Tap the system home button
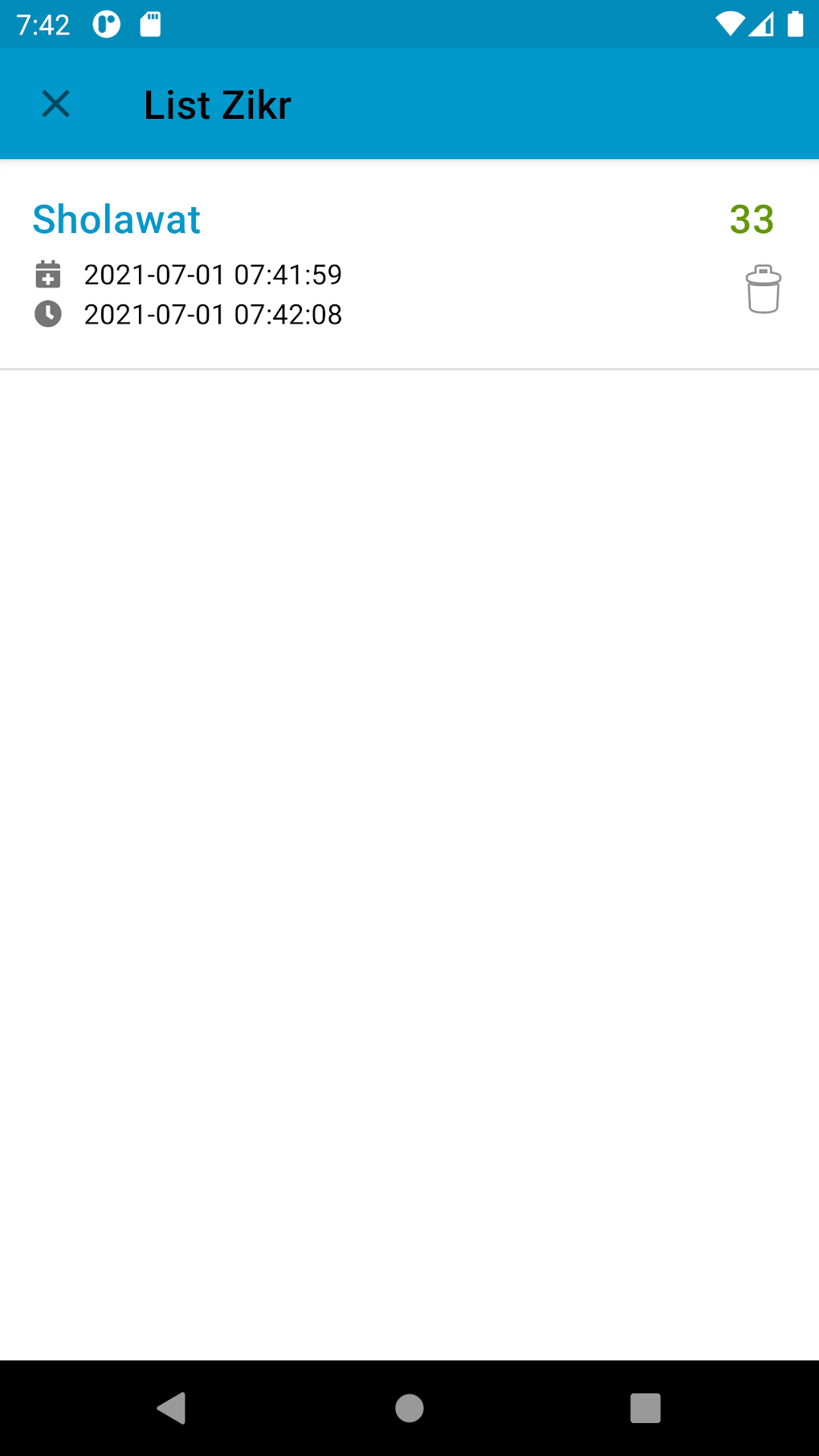The image size is (819, 1456). (x=409, y=1407)
